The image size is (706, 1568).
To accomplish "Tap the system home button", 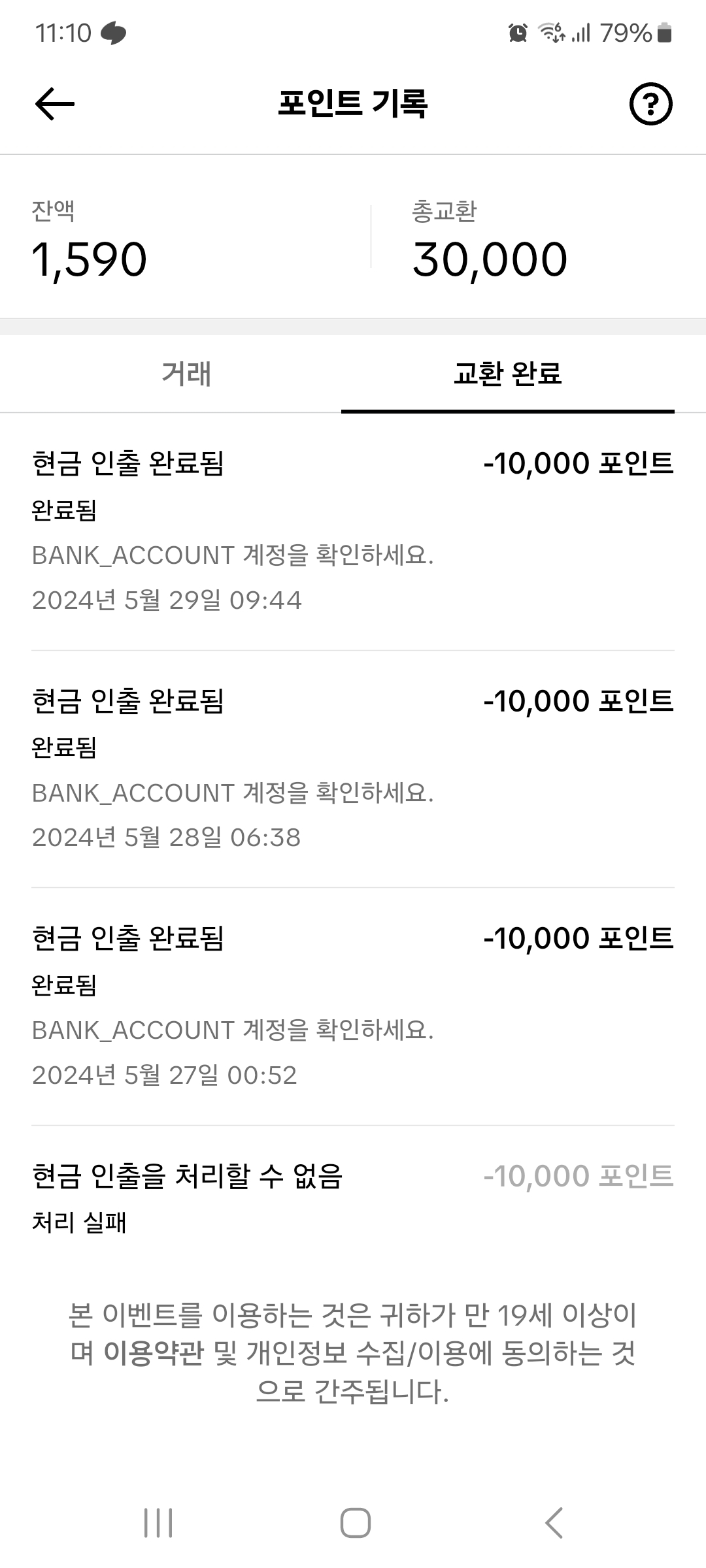I will click(x=355, y=1523).
